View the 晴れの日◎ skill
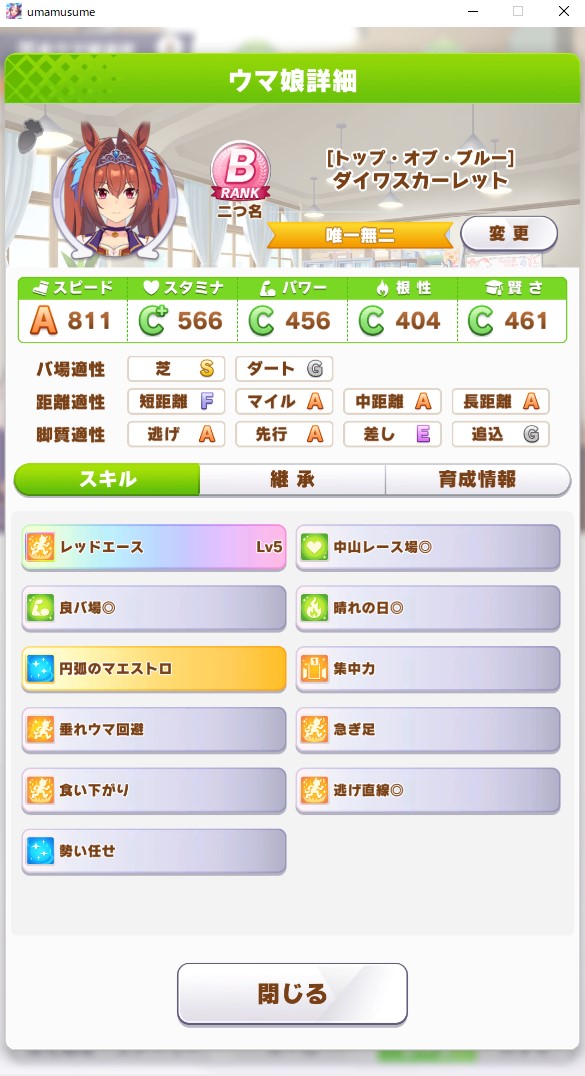This screenshot has height=1076, width=585. 428,608
